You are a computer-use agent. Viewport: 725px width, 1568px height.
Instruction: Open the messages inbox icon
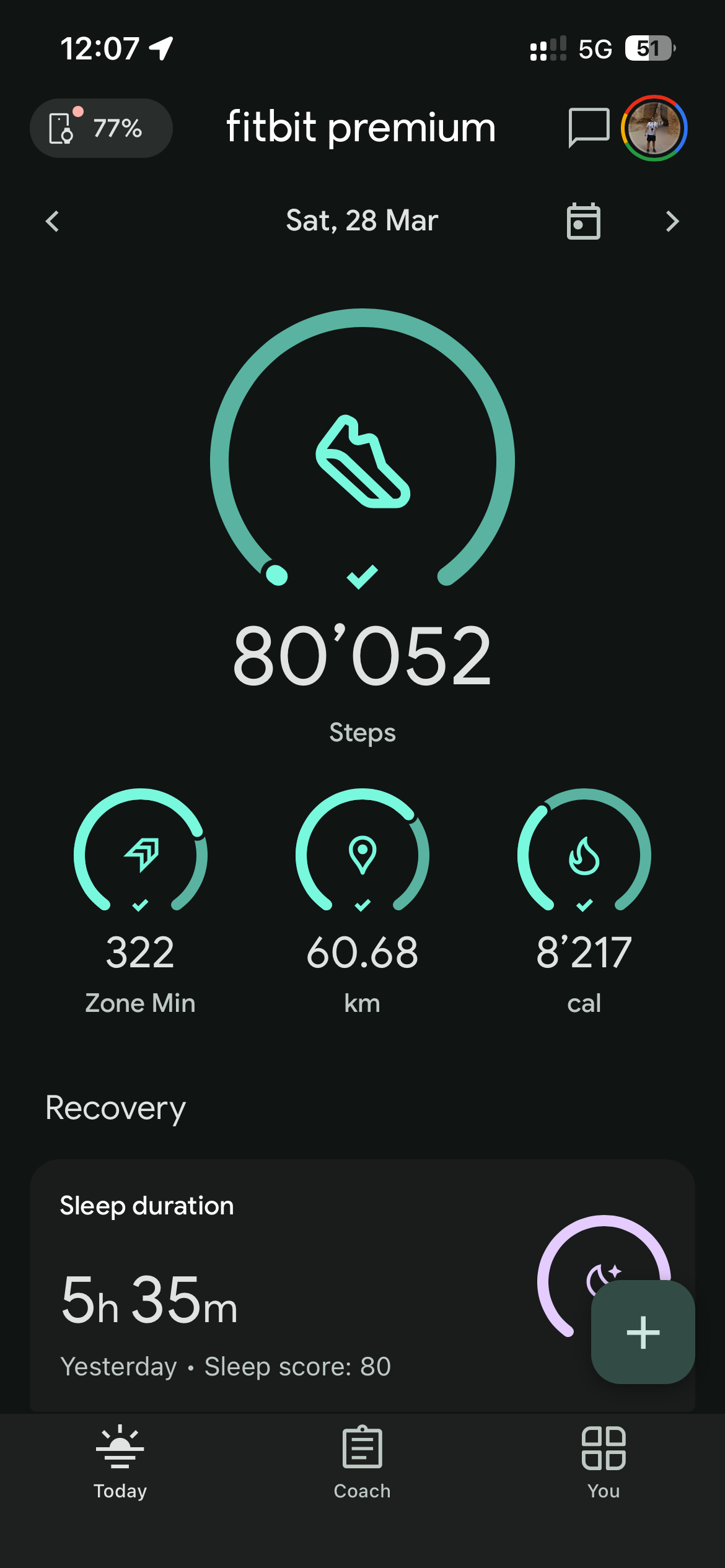point(588,128)
